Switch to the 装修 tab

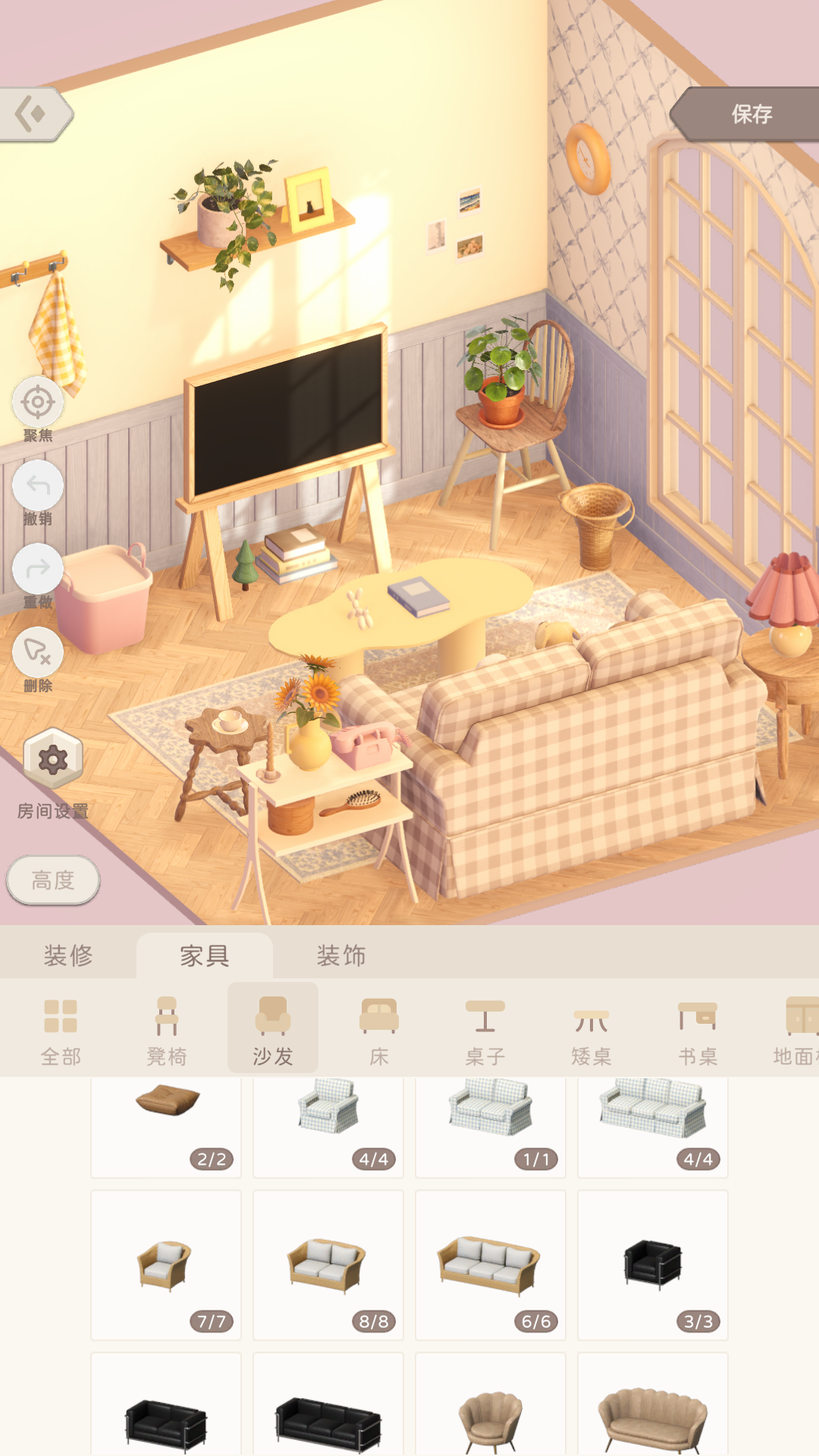tap(68, 955)
